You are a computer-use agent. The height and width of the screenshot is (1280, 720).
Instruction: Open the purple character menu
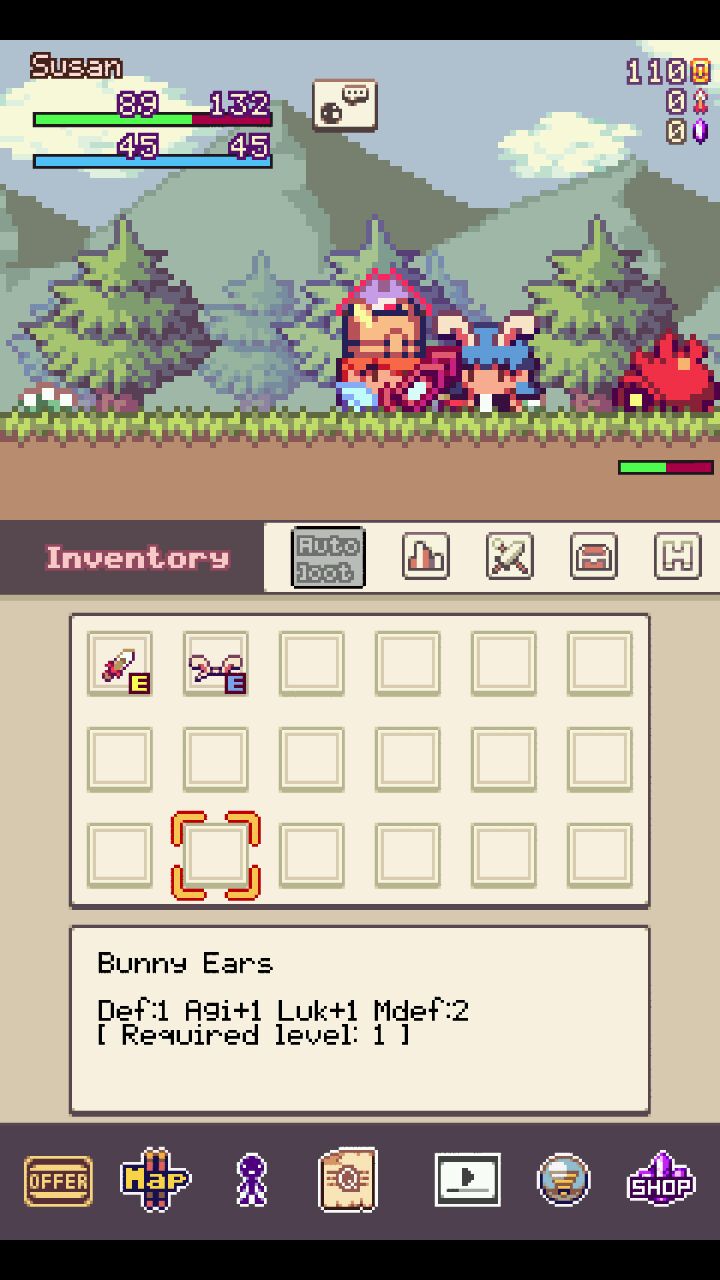point(252,1181)
